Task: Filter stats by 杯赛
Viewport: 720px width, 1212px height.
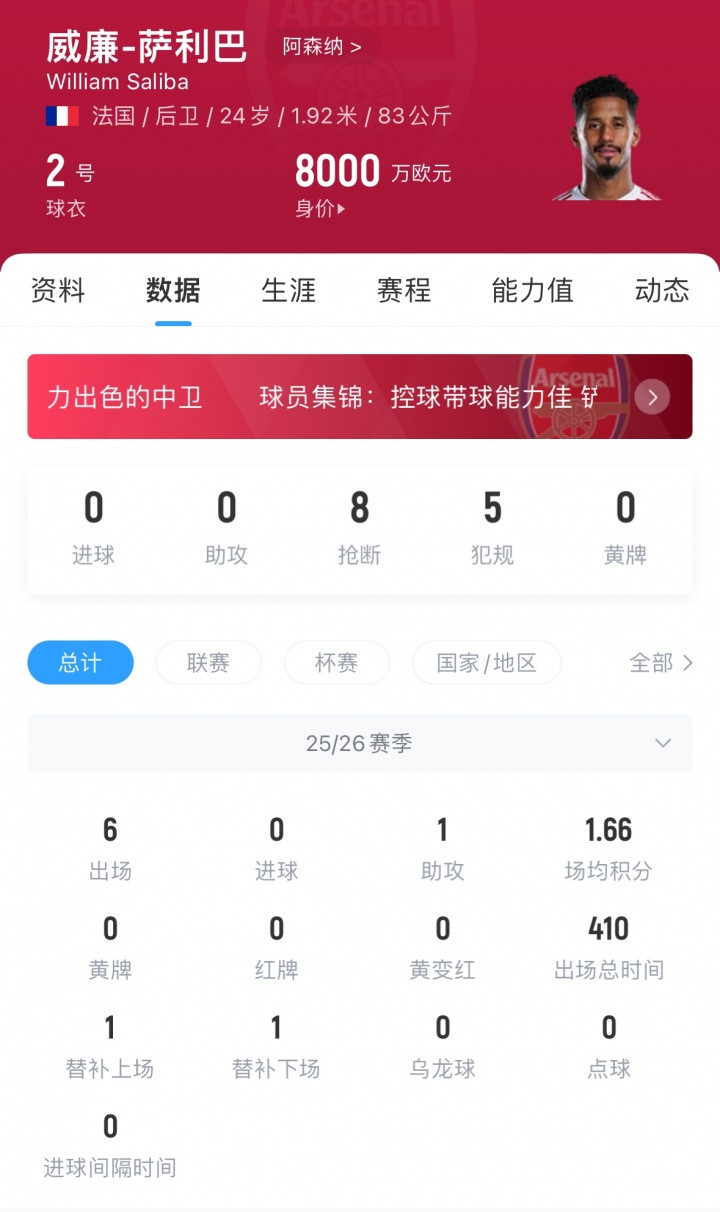Action: [336, 662]
